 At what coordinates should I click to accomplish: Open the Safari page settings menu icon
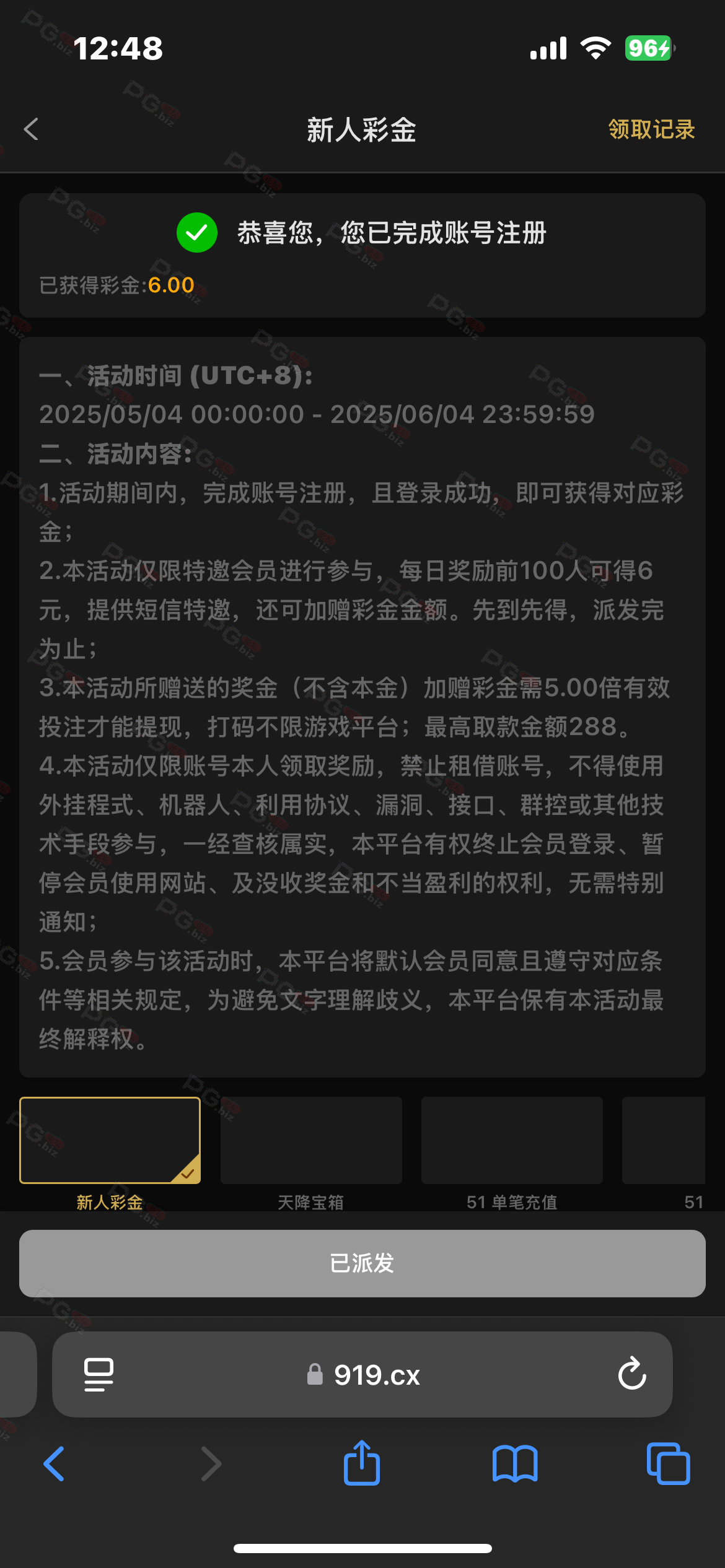pyautogui.click(x=99, y=1375)
